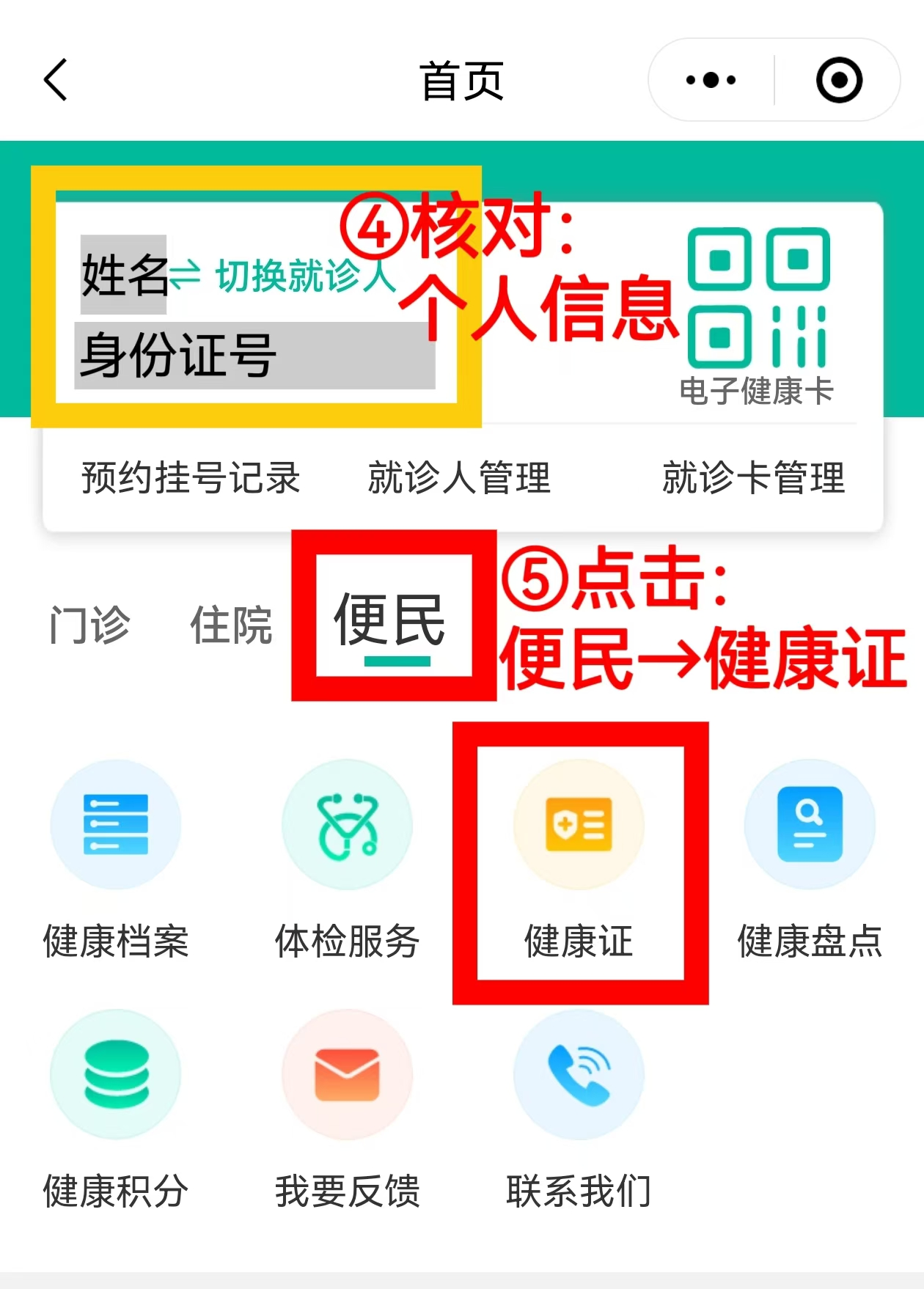Close the mini program via circle button
The height and width of the screenshot is (1289, 924).
[838, 80]
